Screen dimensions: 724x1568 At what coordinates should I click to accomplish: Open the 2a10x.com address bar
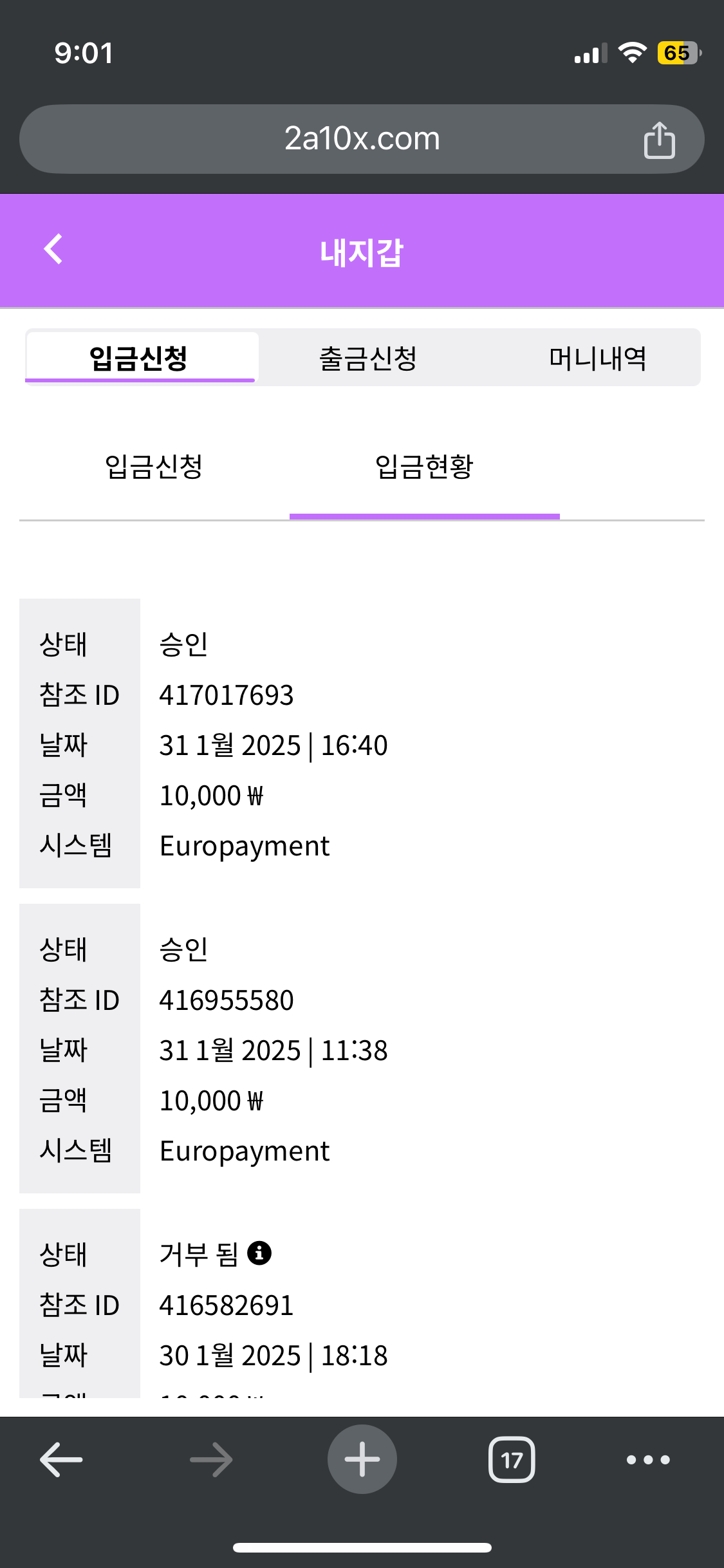click(x=362, y=139)
